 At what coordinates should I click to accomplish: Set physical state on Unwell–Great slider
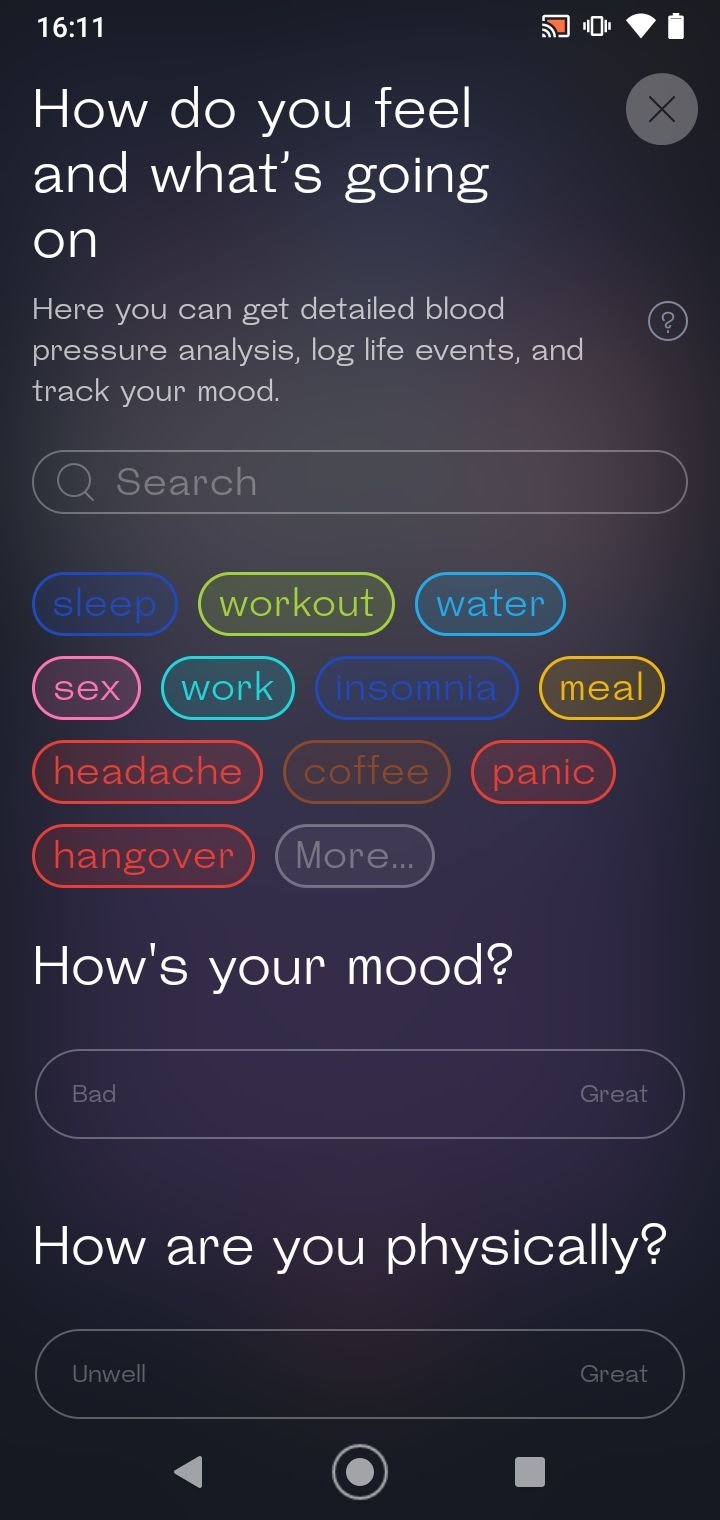click(360, 1374)
